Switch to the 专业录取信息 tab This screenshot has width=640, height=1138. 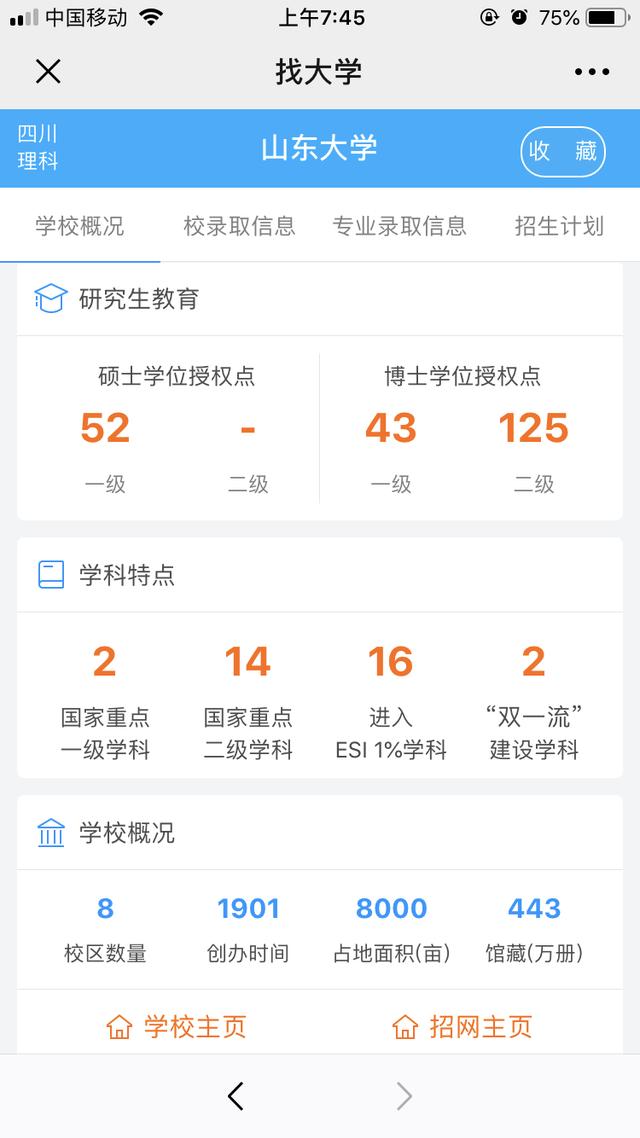[399, 226]
